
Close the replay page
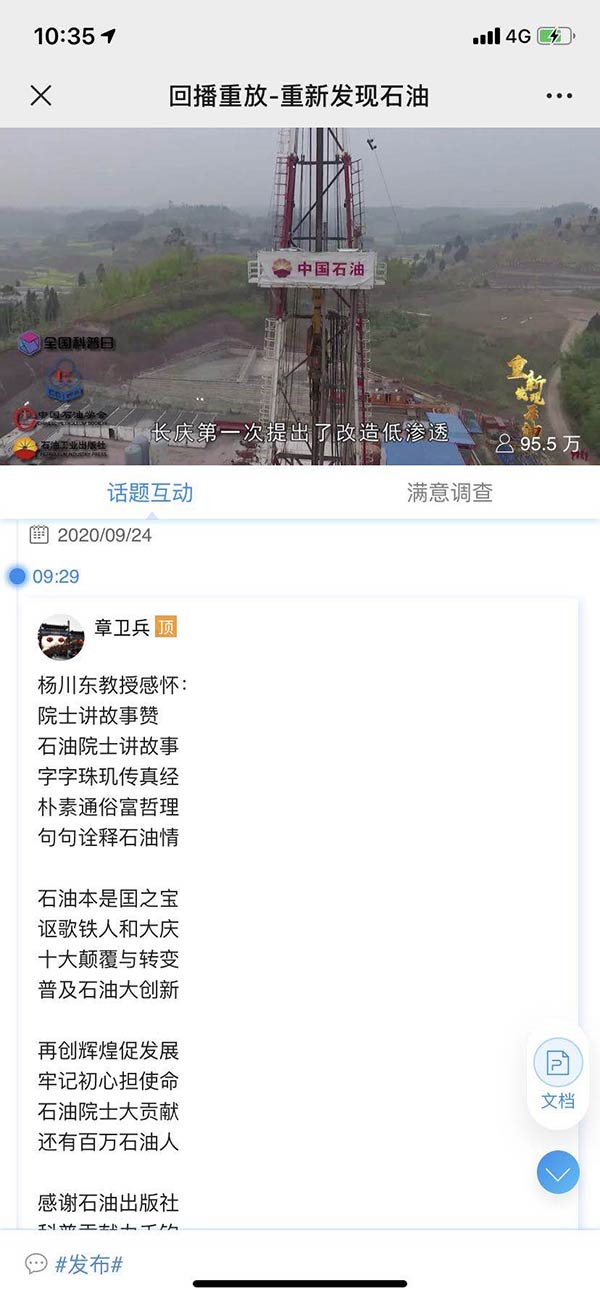point(41,96)
